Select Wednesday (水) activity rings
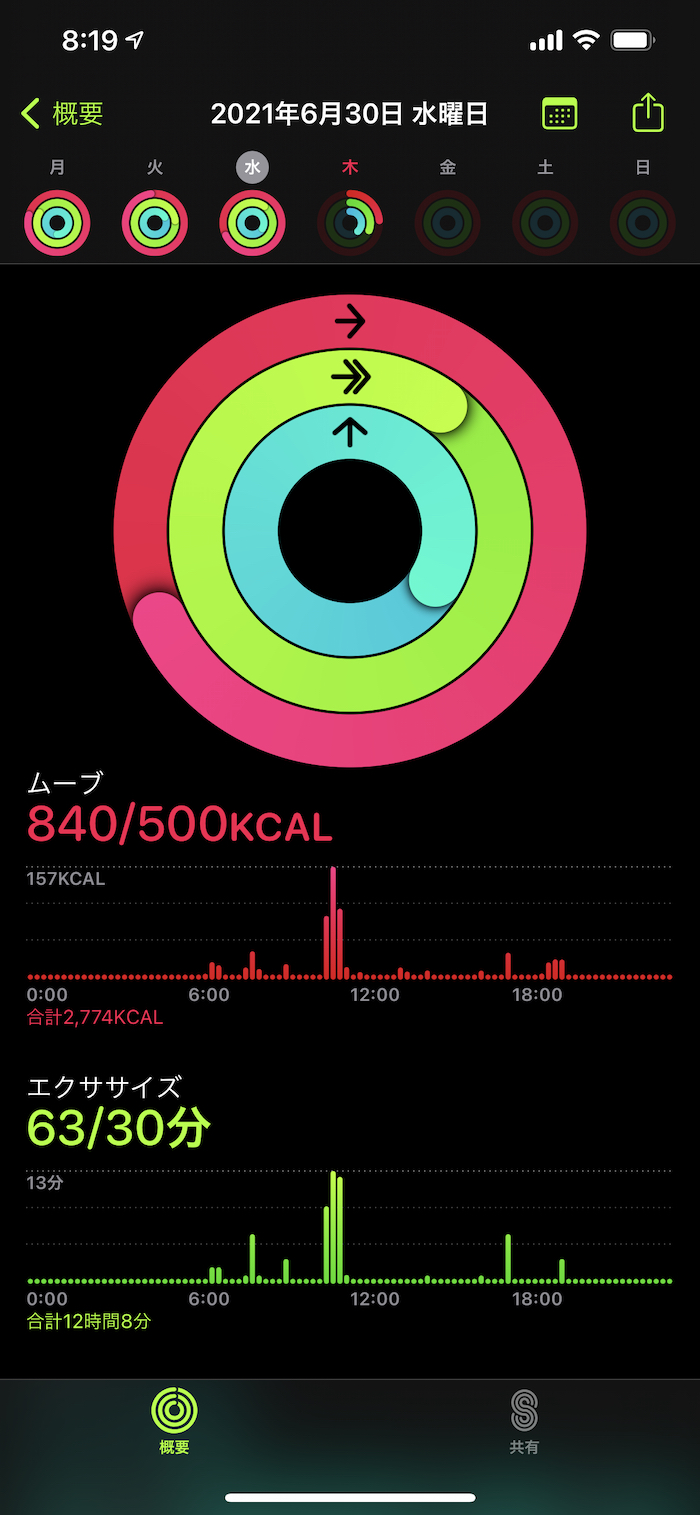 point(252,222)
